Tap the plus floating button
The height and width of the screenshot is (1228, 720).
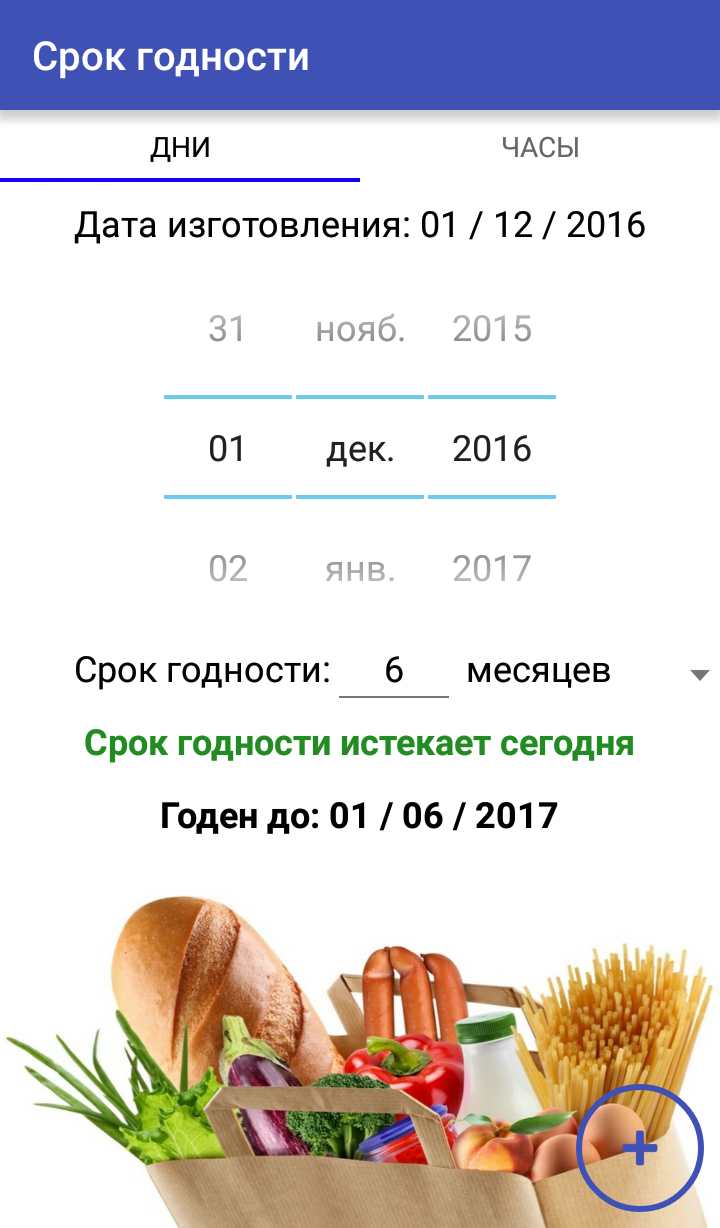click(x=640, y=1148)
